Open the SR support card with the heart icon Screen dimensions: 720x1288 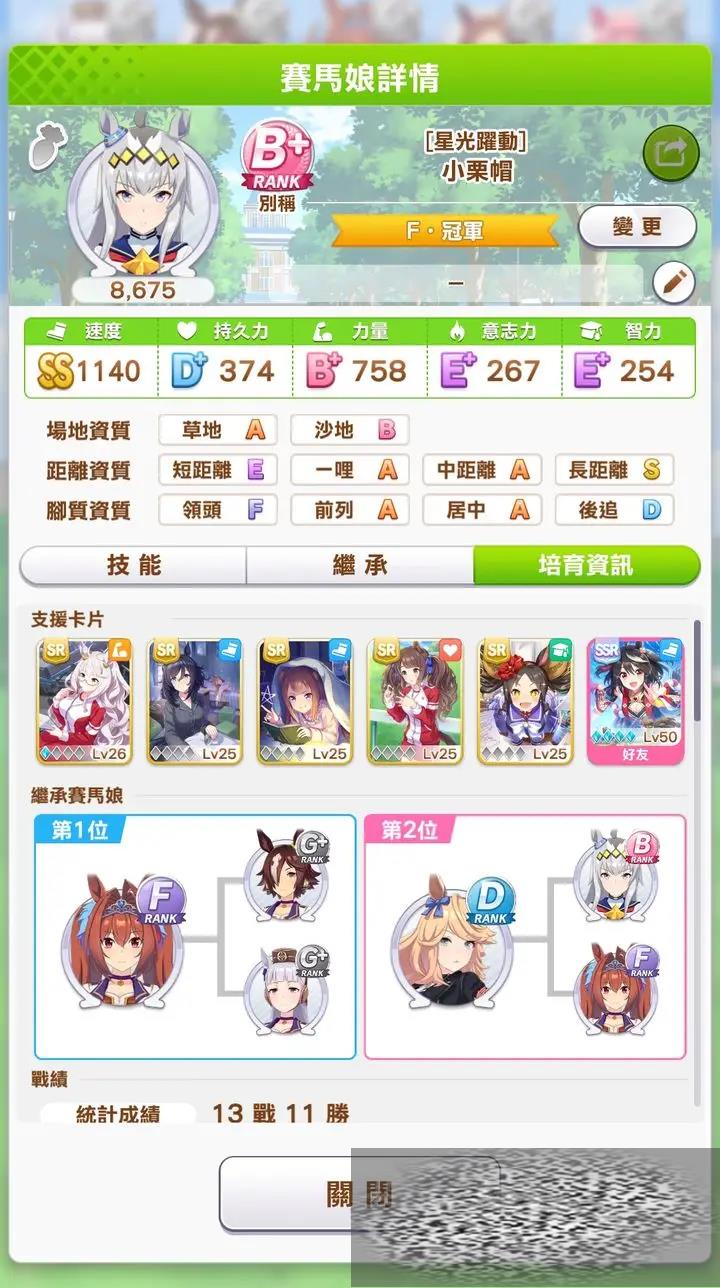tap(415, 701)
